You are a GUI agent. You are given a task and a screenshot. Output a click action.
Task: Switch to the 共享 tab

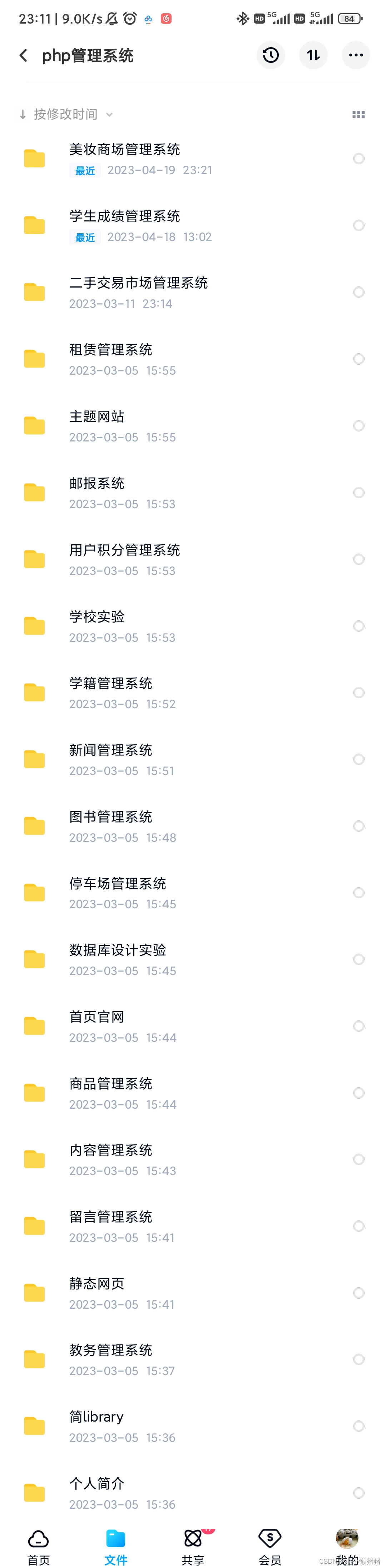(x=193, y=1546)
